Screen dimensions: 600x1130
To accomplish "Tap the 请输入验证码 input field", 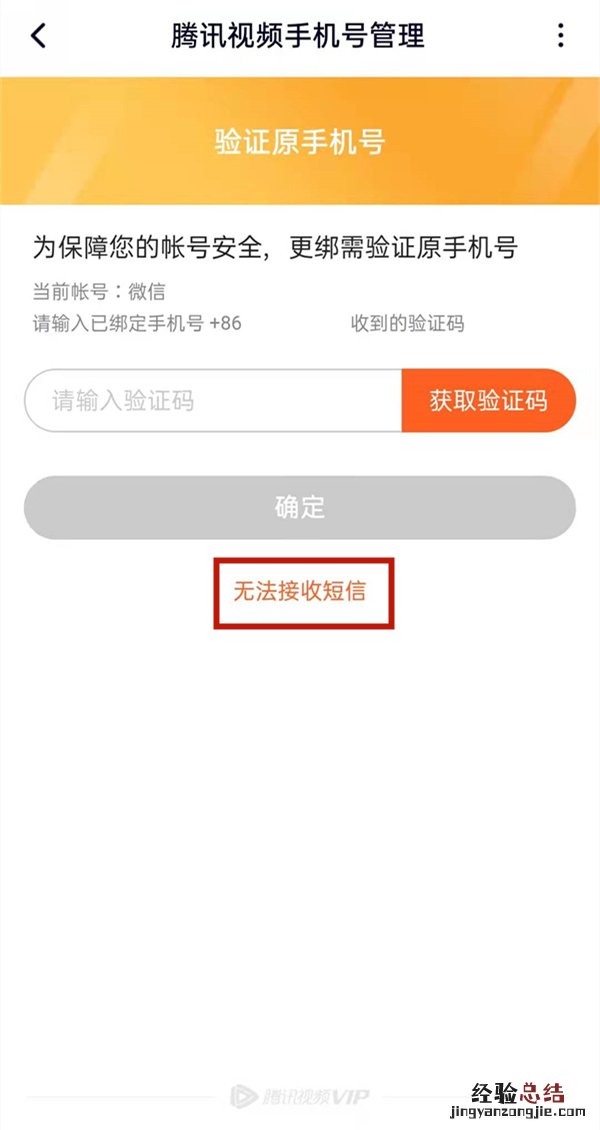I will click(212, 401).
